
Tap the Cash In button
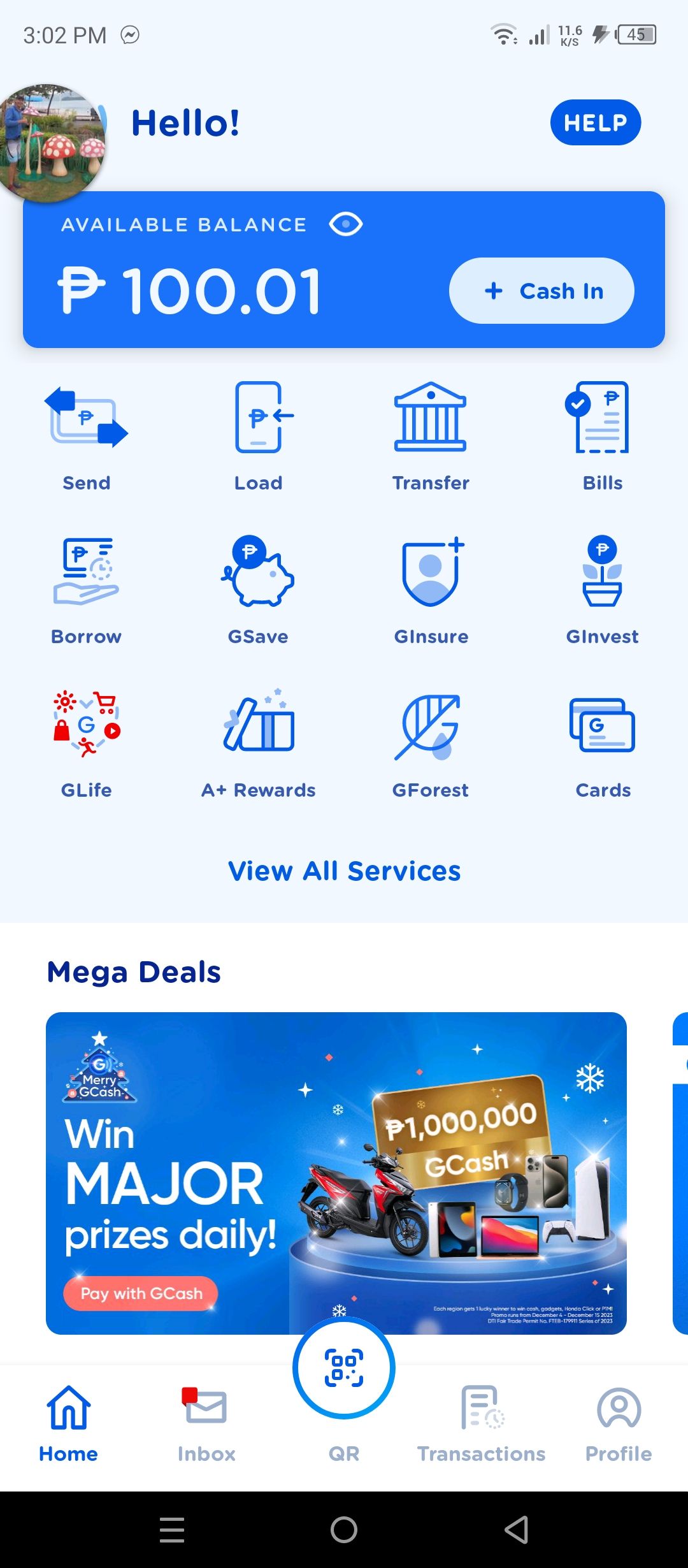pyautogui.click(x=541, y=291)
